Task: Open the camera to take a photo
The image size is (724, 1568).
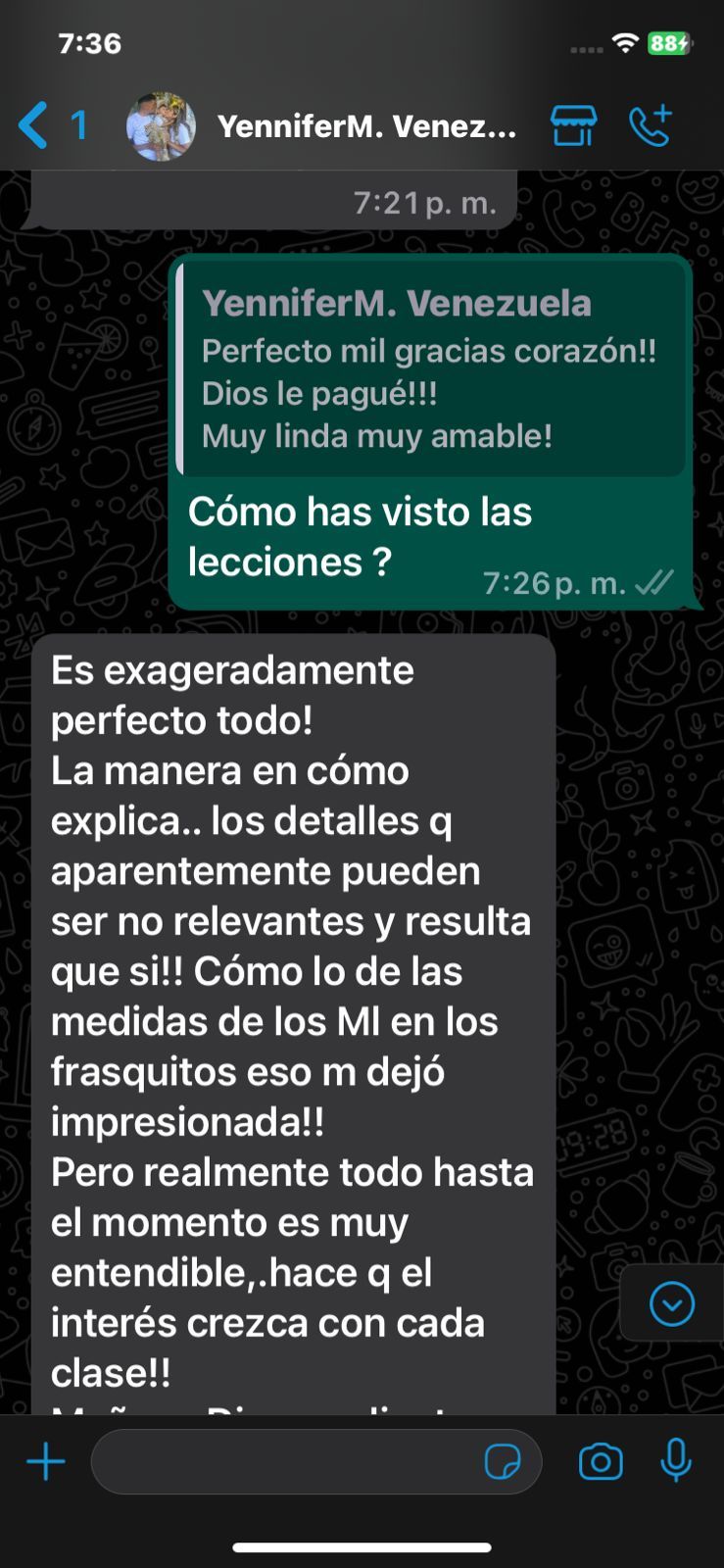Action: (601, 1462)
